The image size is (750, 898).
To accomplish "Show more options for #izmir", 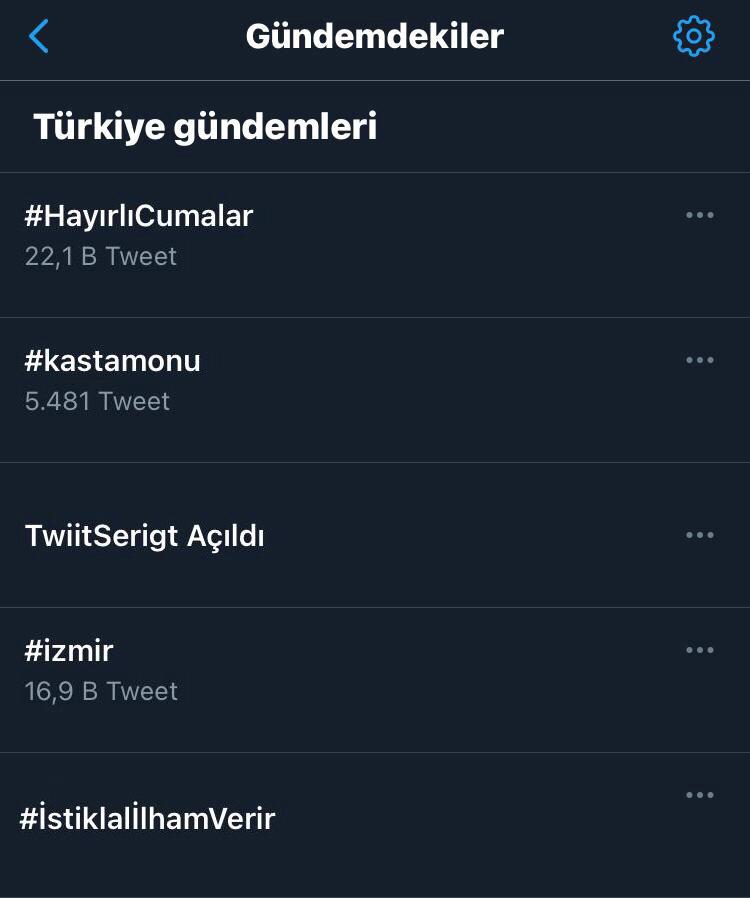I will pyautogui.click(x=700, y=650).
